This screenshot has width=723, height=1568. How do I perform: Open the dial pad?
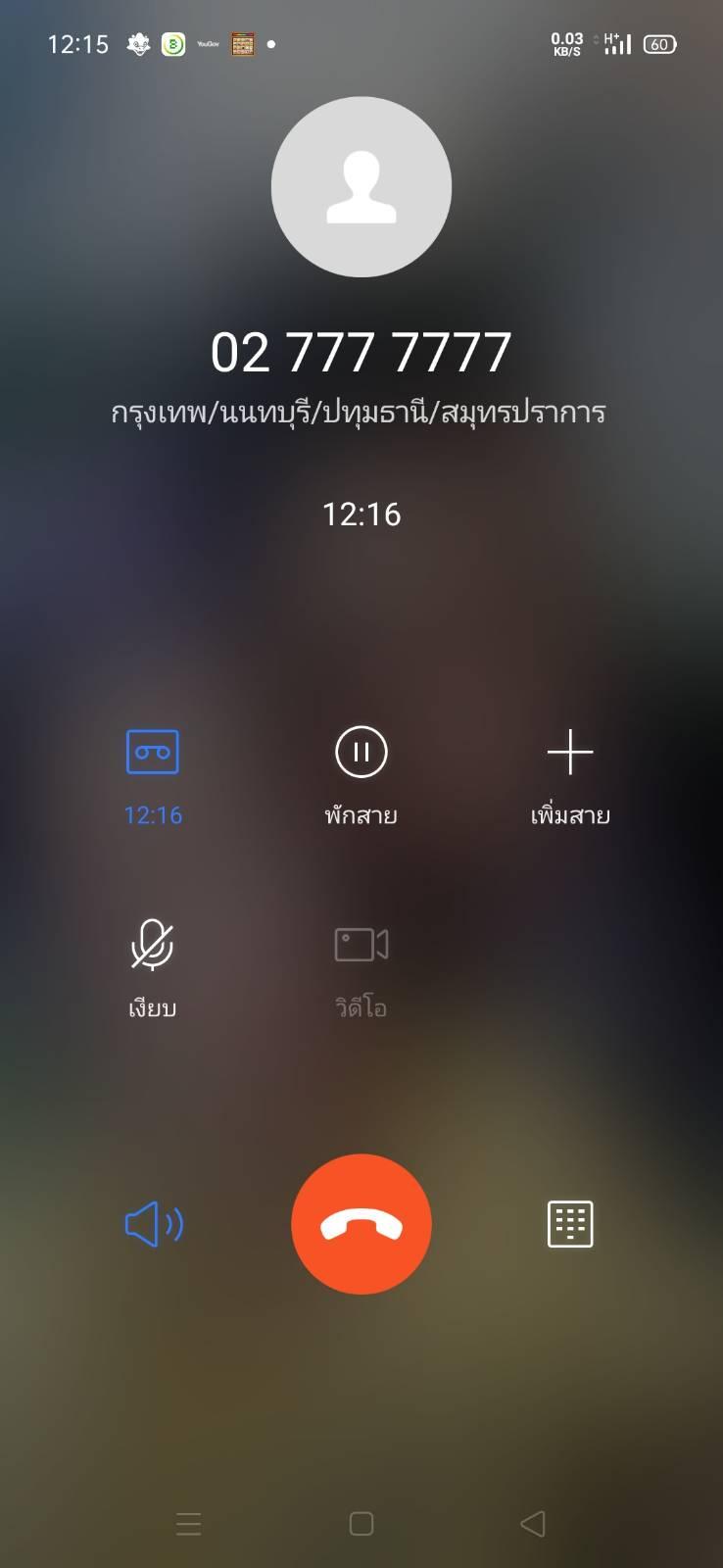[x=570, y=1224]
